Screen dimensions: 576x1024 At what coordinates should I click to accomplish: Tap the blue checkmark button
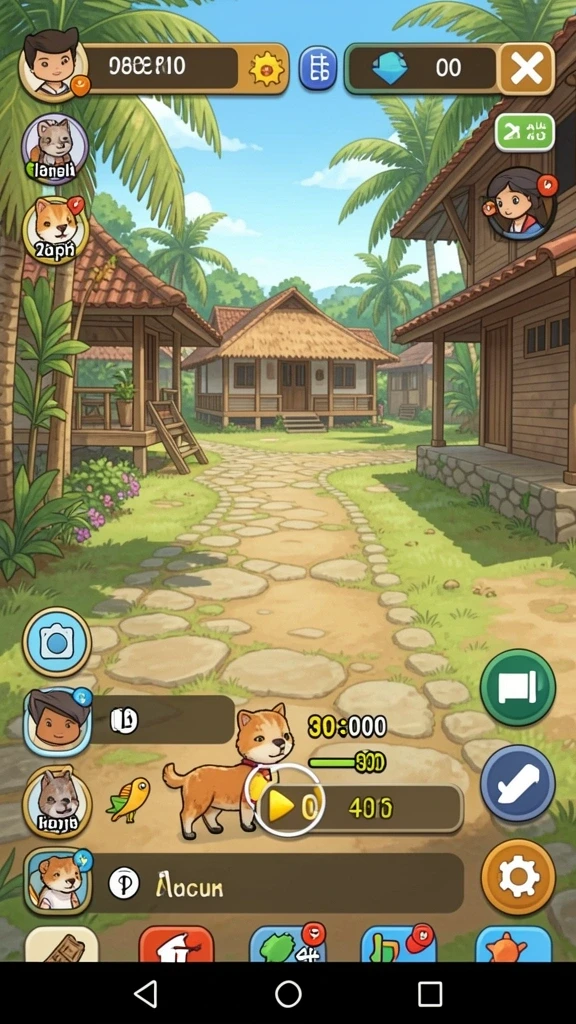click(x=518, y=783)
